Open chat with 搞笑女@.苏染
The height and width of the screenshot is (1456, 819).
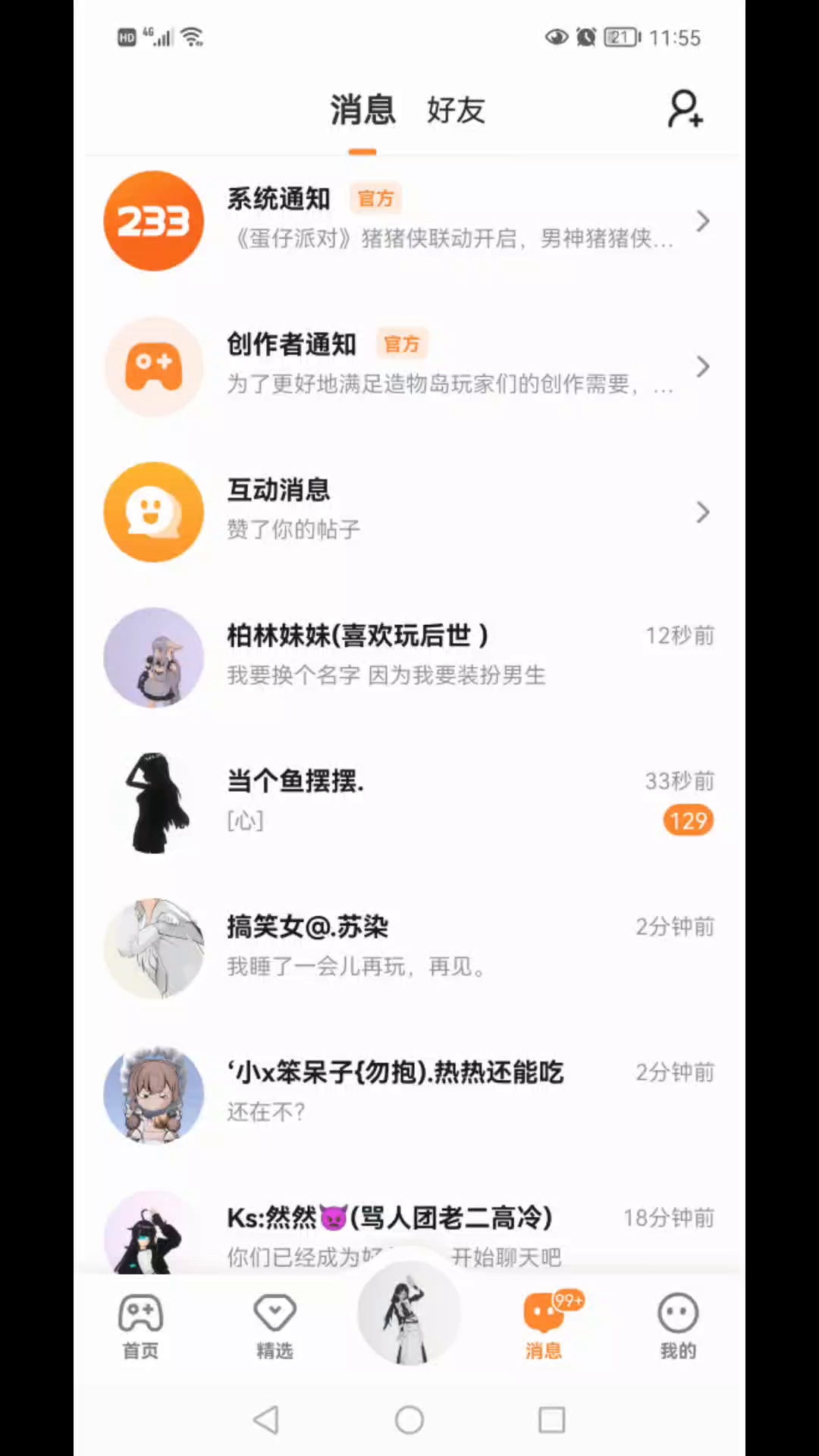(409, 948)
